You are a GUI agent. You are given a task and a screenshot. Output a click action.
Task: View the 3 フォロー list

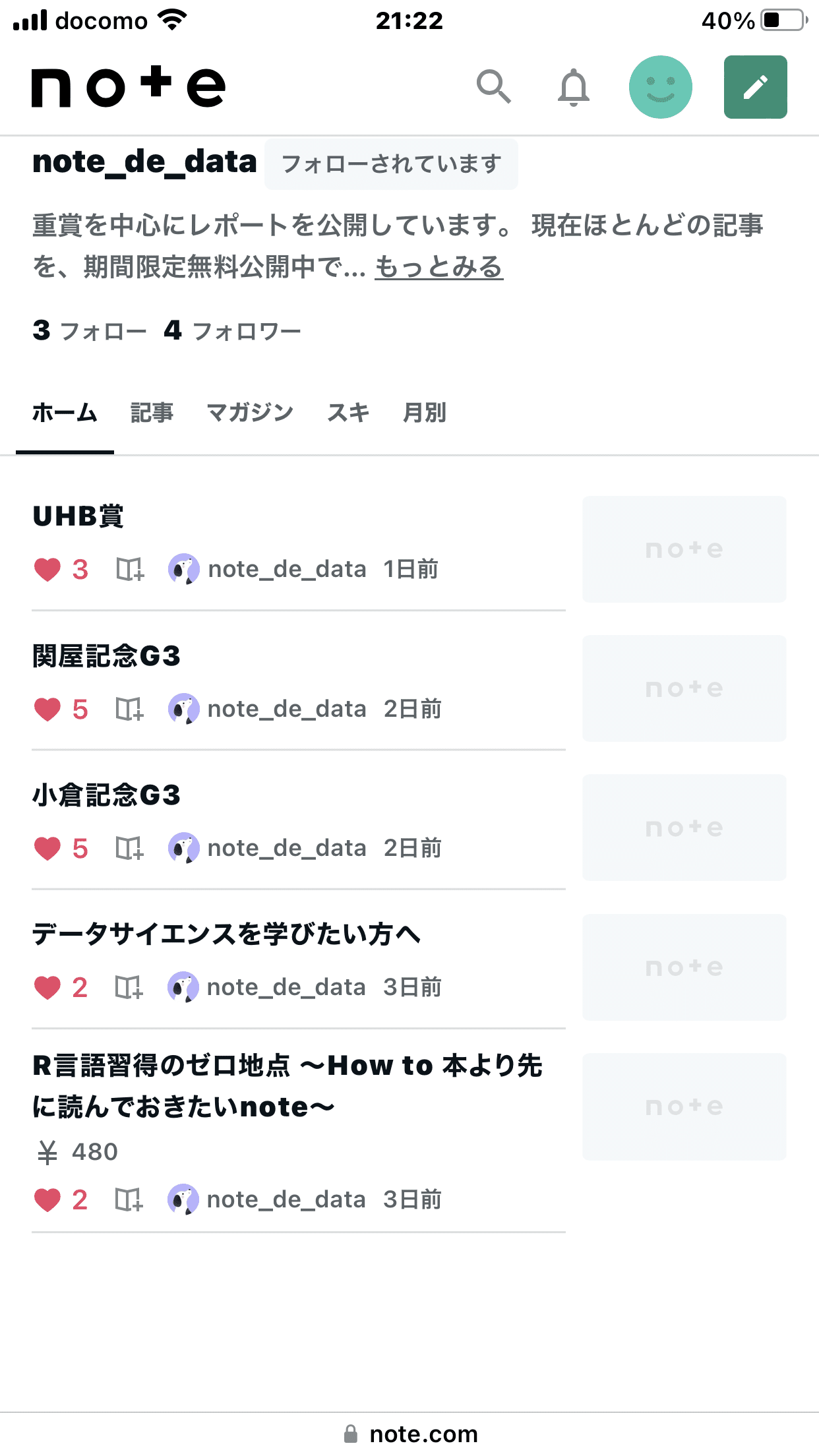coord(90,331)
